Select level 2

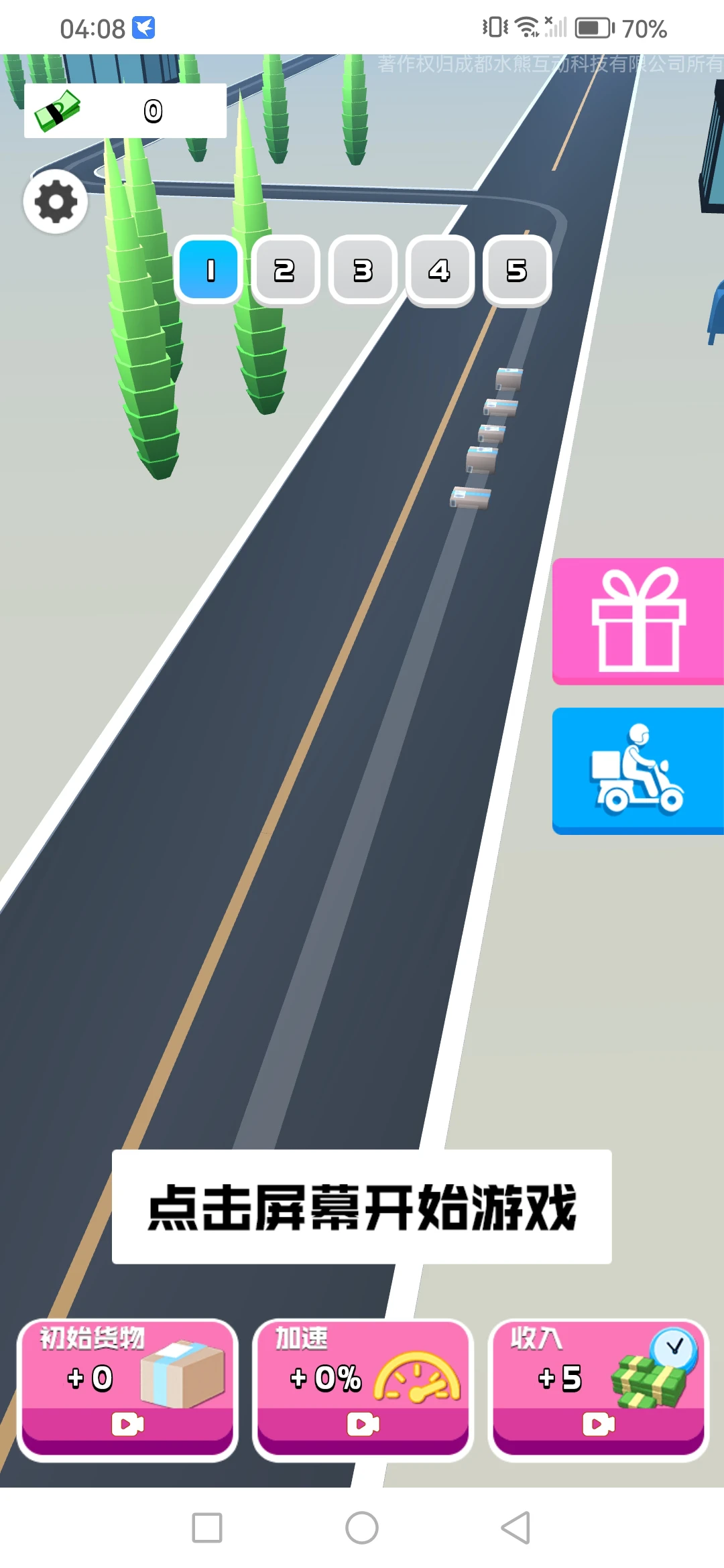coord(285,271)
